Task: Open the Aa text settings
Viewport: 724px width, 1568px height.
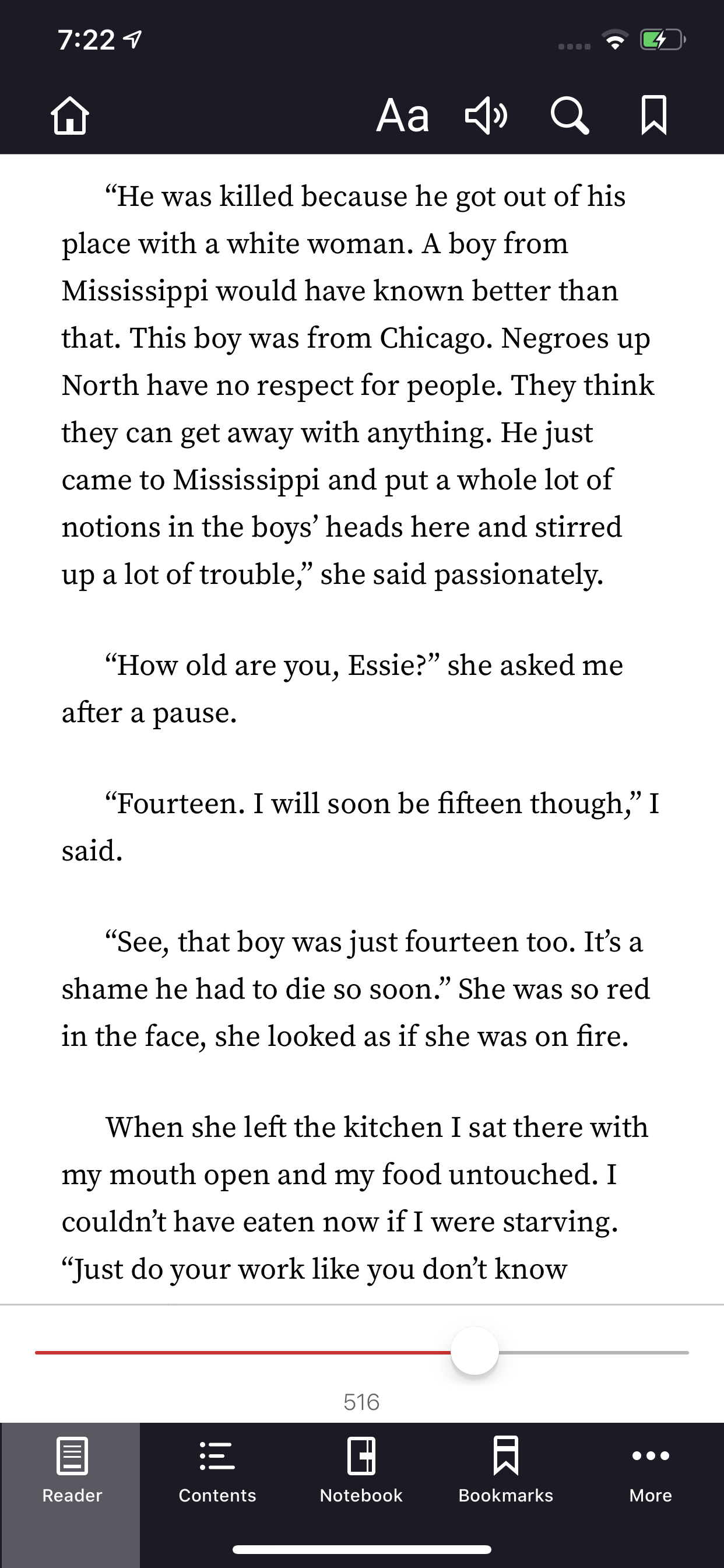Action: point(403,115)
